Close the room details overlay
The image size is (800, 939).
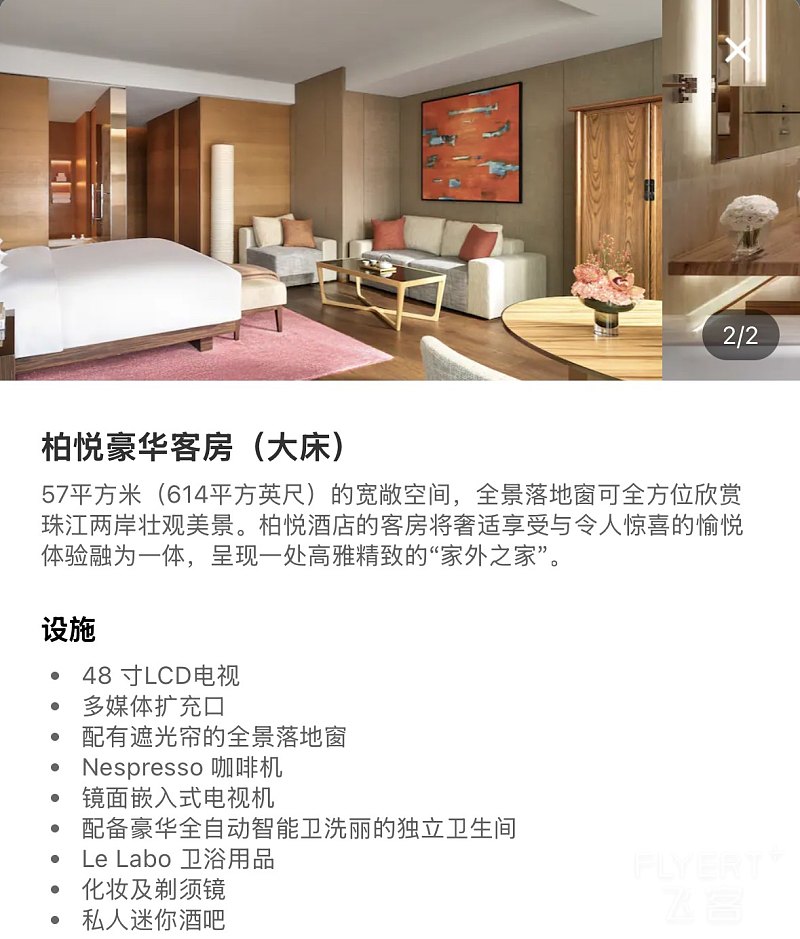coord(737,50)
